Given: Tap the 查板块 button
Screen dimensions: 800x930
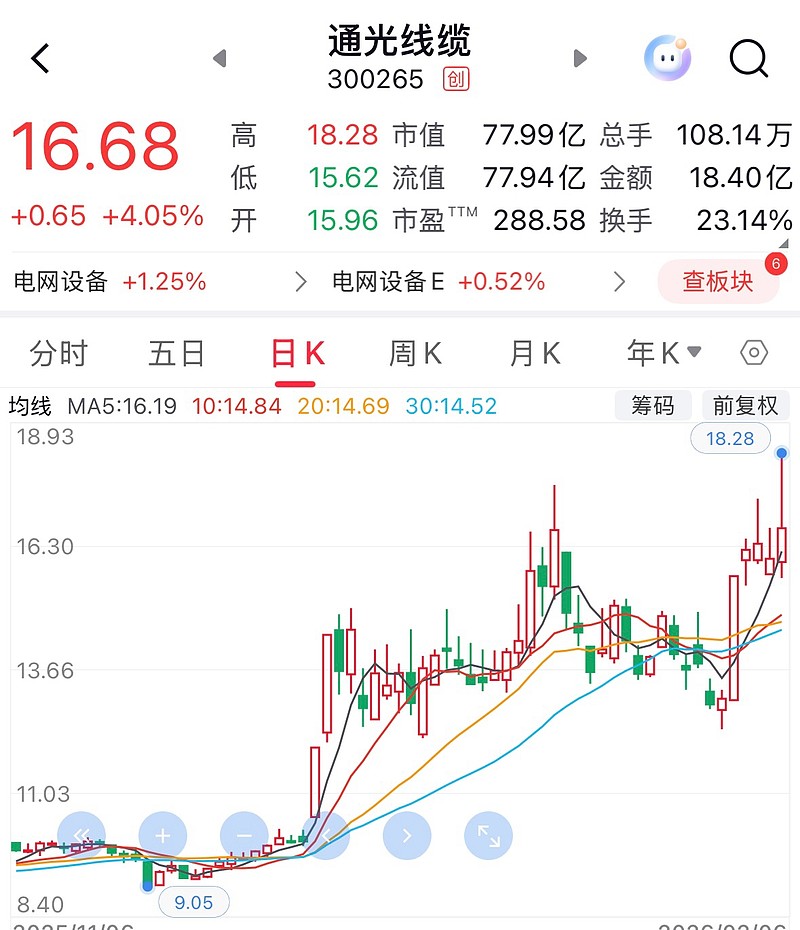Looking at the screenshot, I should 718,282.
